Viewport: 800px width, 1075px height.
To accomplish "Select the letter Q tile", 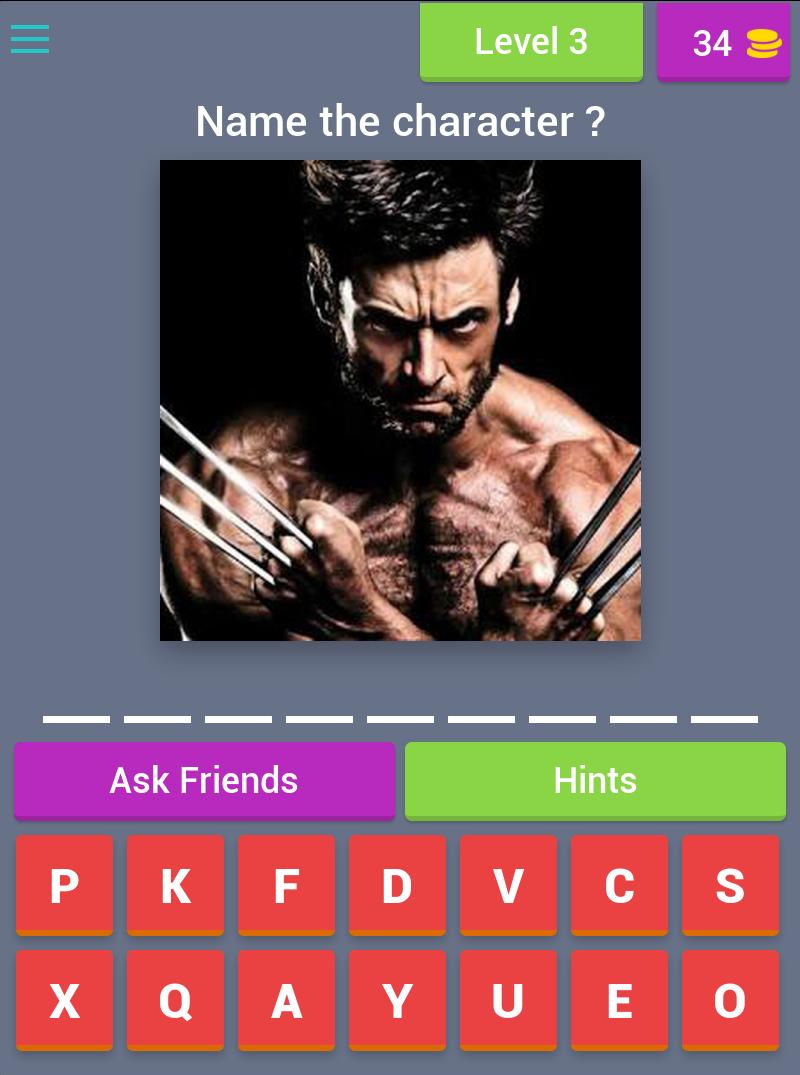I will tap(175, 1000).
